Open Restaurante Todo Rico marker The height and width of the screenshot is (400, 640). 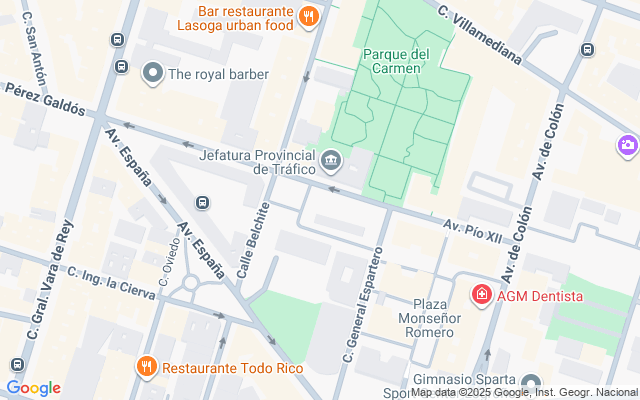point(147,367)
